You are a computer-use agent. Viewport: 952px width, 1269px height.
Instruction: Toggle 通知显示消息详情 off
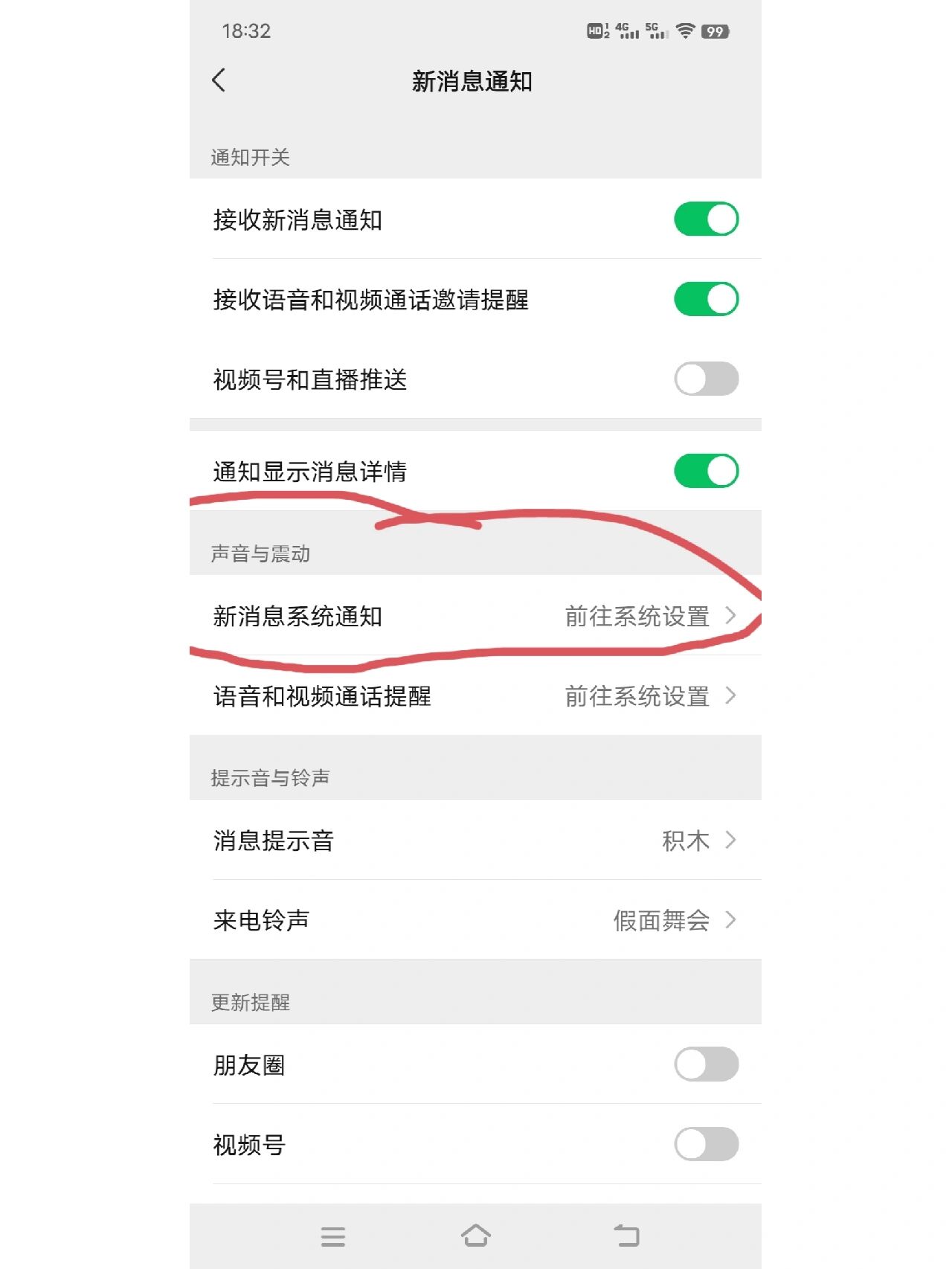tap(705, 472)
